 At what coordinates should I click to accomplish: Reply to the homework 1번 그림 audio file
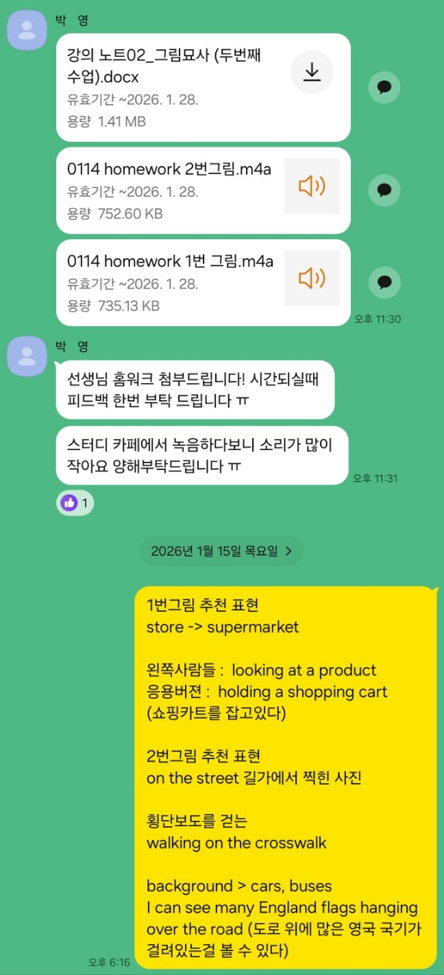(384, 282)
